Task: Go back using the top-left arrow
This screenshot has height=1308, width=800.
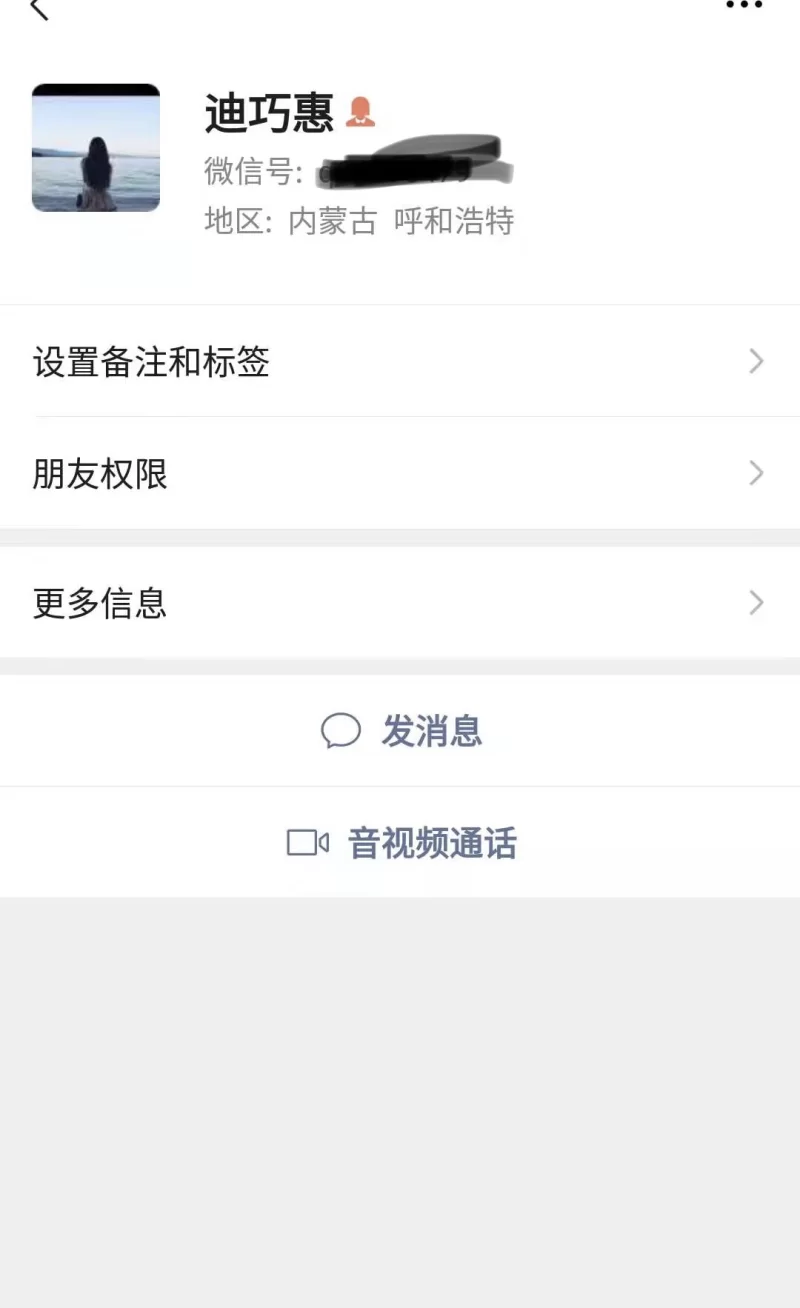Action: point(39,9)
